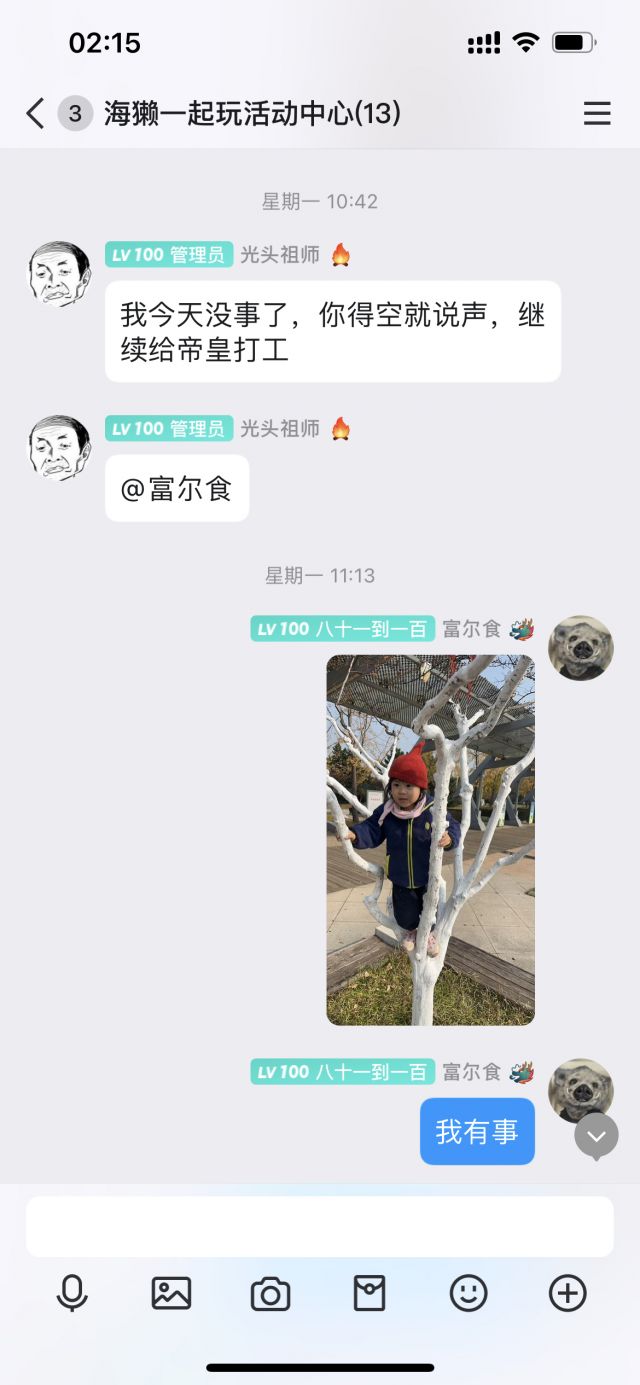Expand more options with the plus icon
640x1385 pixels.
pos(567,1294)
